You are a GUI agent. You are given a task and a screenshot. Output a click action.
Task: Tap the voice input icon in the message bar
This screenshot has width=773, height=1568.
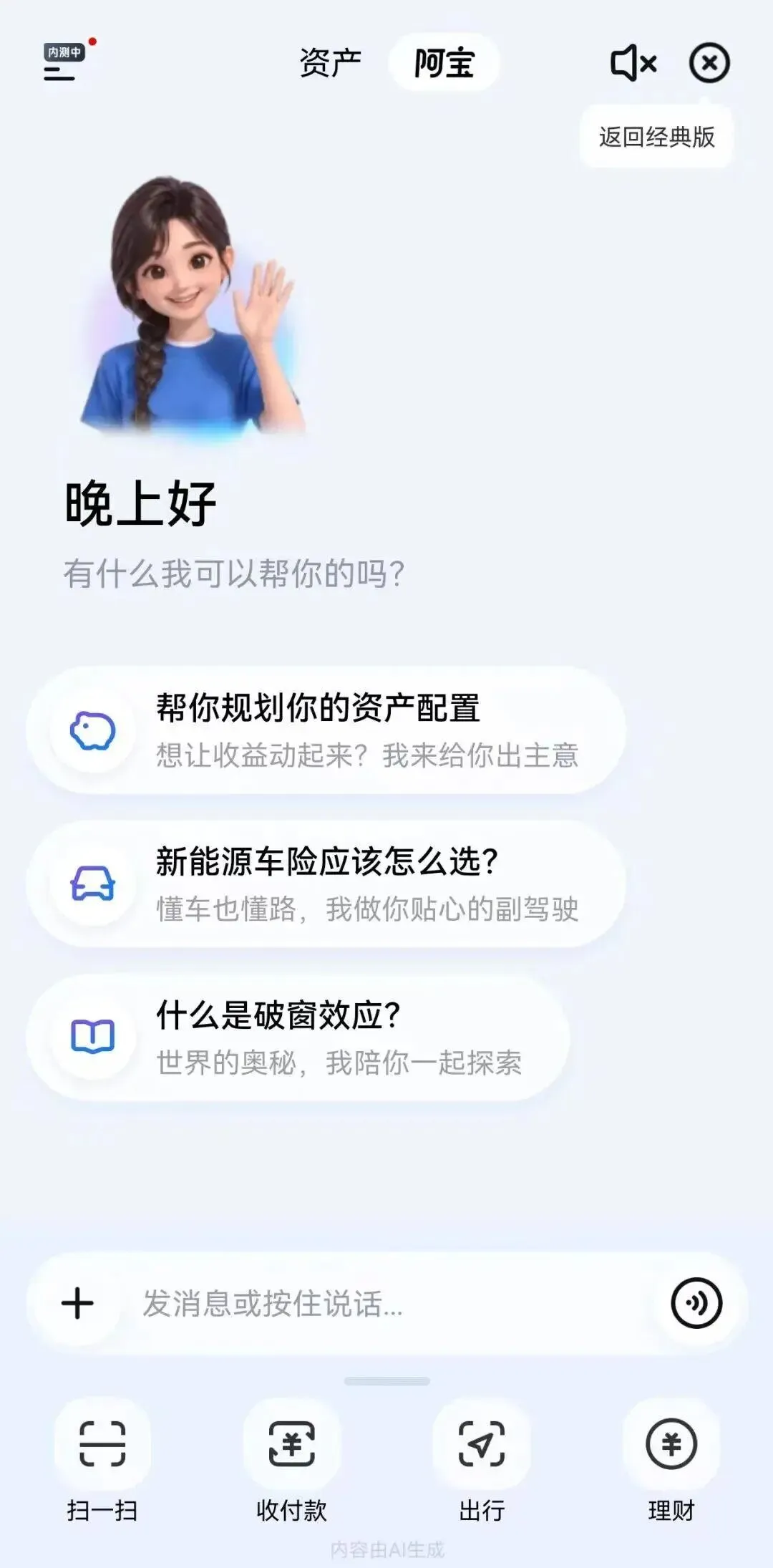click(x=696, y=1303)
